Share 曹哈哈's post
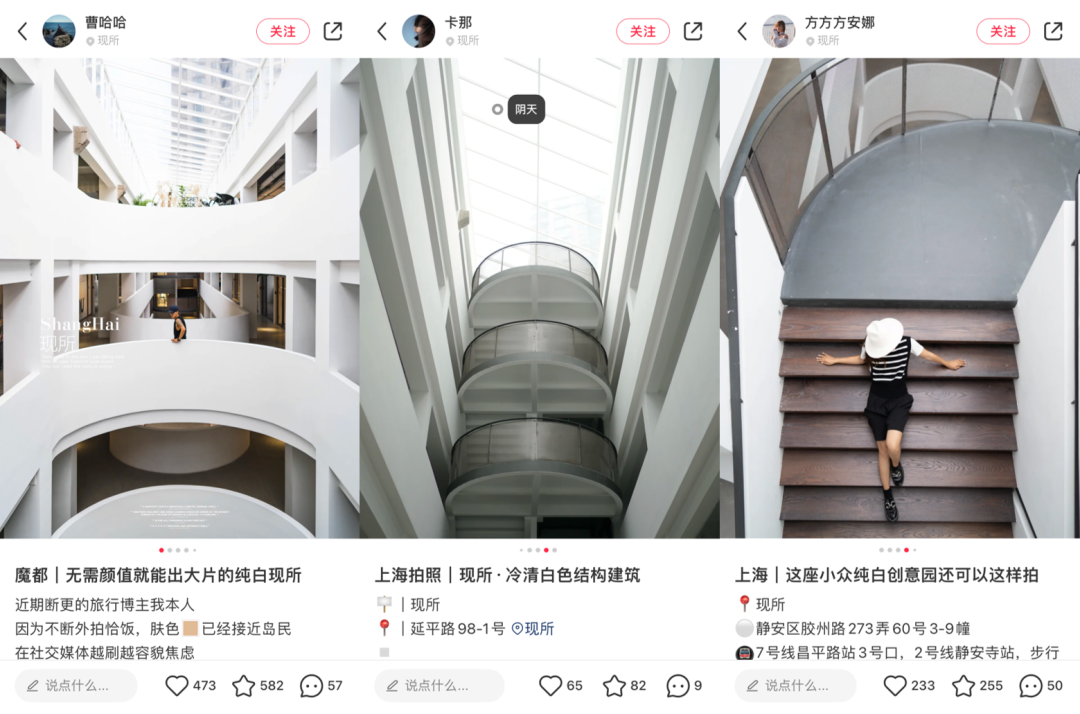This screenshot has height=714, width=1080. 333,31
